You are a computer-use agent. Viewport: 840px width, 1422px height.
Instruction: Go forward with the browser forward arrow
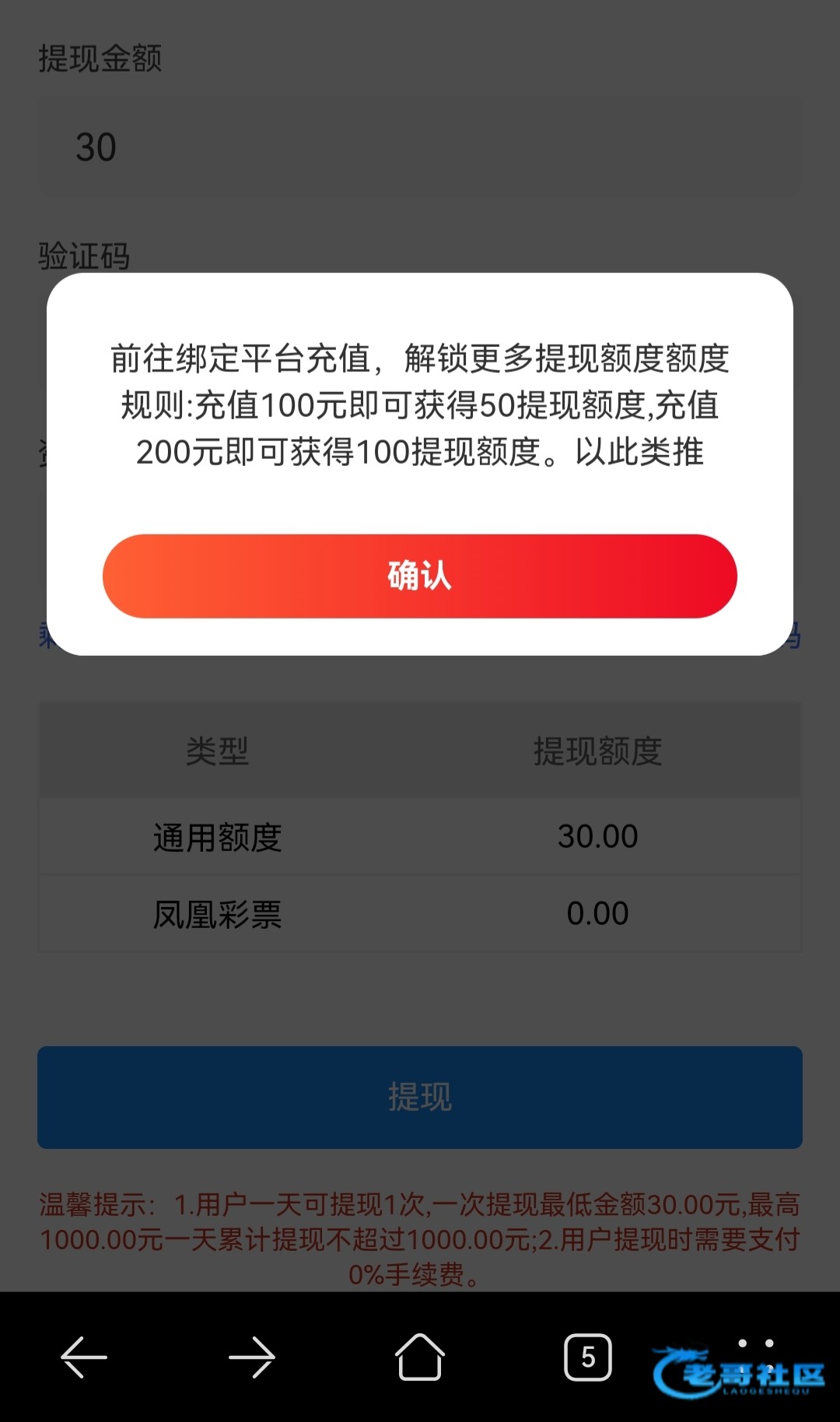tap(252, 1357)
